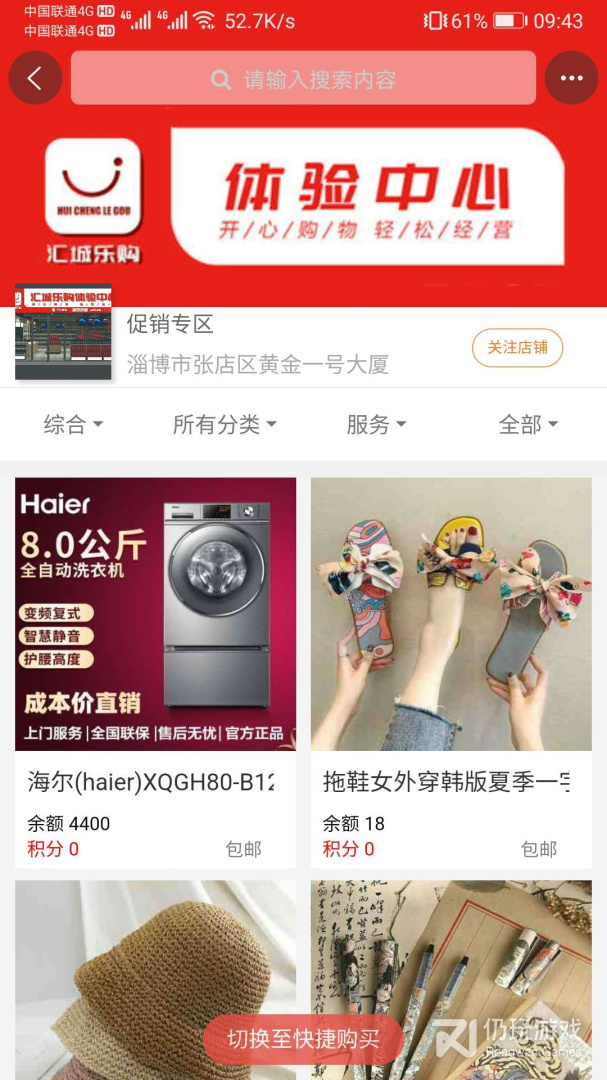This screenshot has width=607, height=1080.
Task: Open the 全部 filter dropdown
Action: click(x=528, y=424)
